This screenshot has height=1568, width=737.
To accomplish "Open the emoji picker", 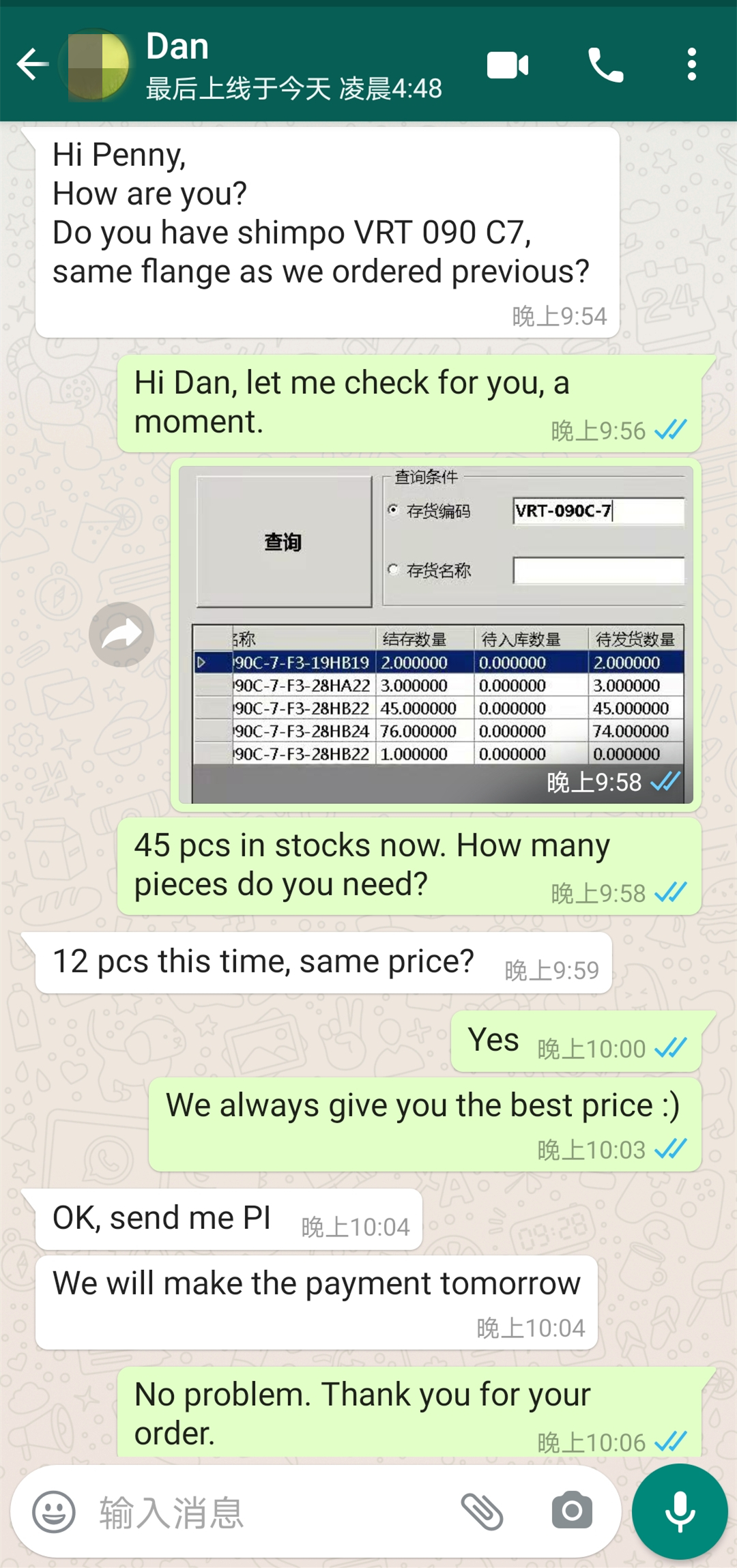I will (x=54, y=1512).
